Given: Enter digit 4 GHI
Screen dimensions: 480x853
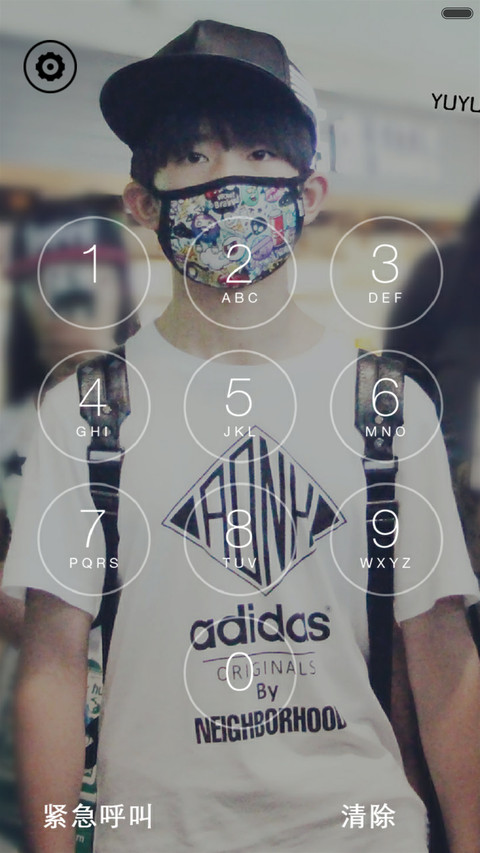Looking at the screenshot, I should tap(94, 406).
